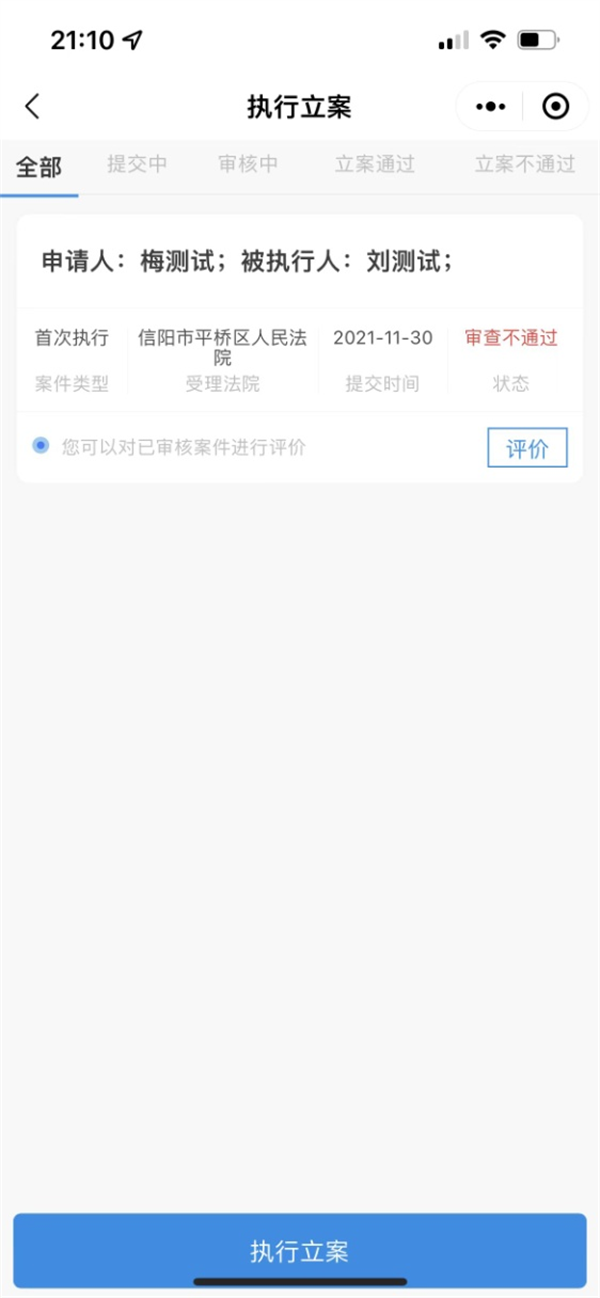The image size is (600, 1298).
Task: Show cases under 立案通过 tab
Action: (x=374, y=165)
